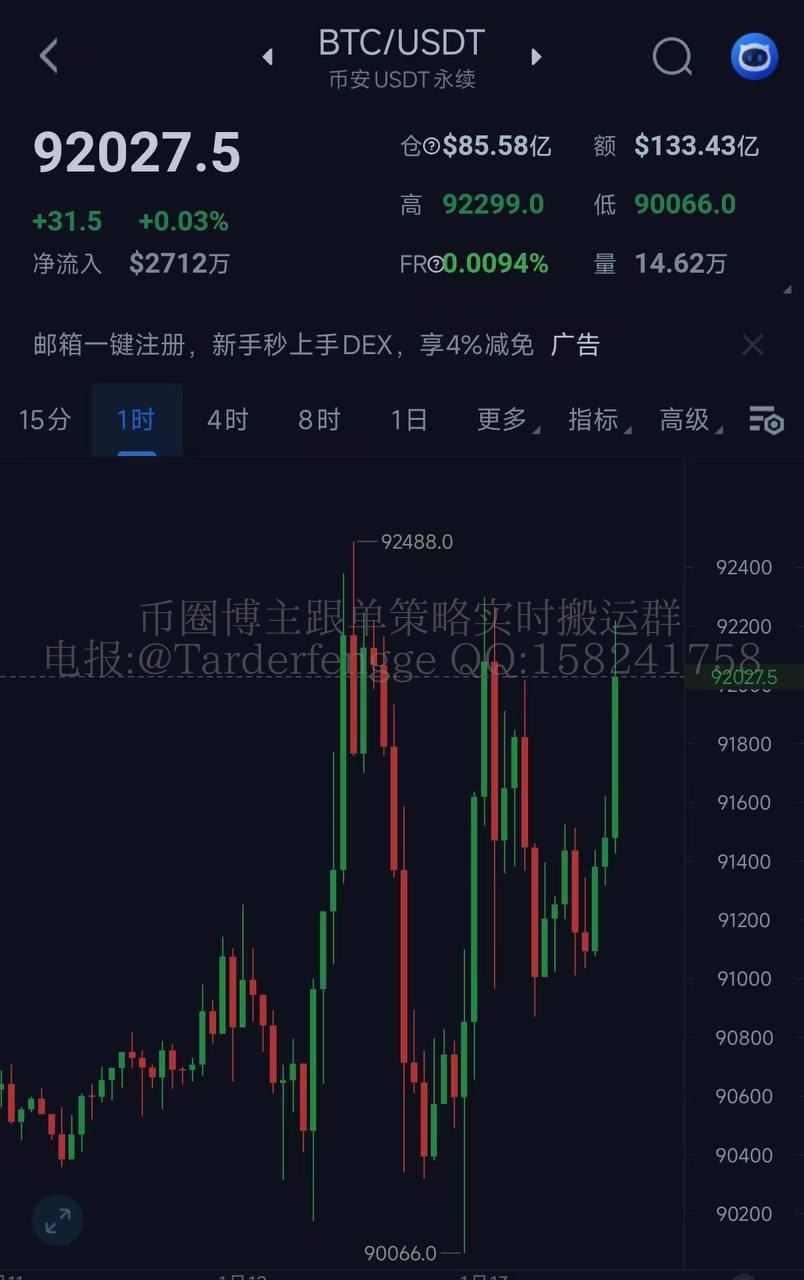Open the search magnifier icon
Screen dimensions: 804x1280
pos(672,57)
